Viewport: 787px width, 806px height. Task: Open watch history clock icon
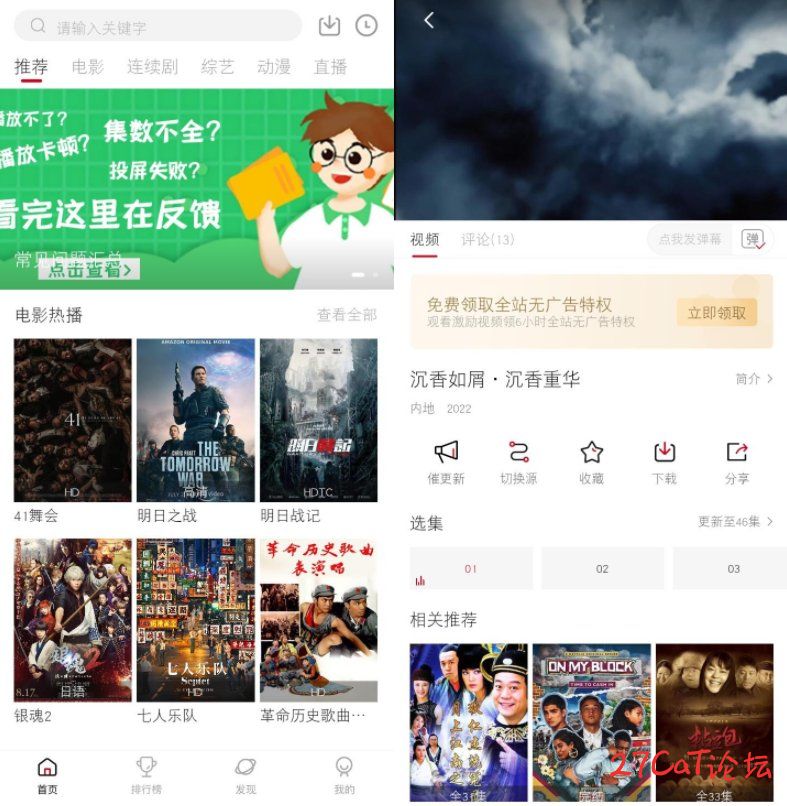click(x=367, y=26)
